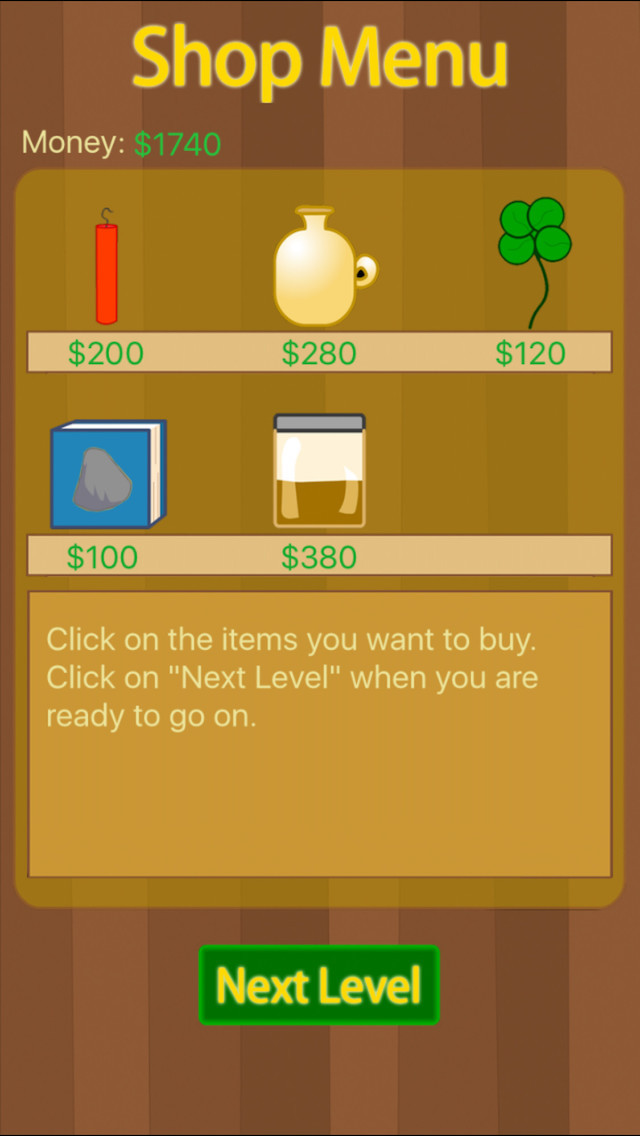Select the jar item priced $380
The height and width of the screenshot is (1136, 640).
tap(319, 472)
